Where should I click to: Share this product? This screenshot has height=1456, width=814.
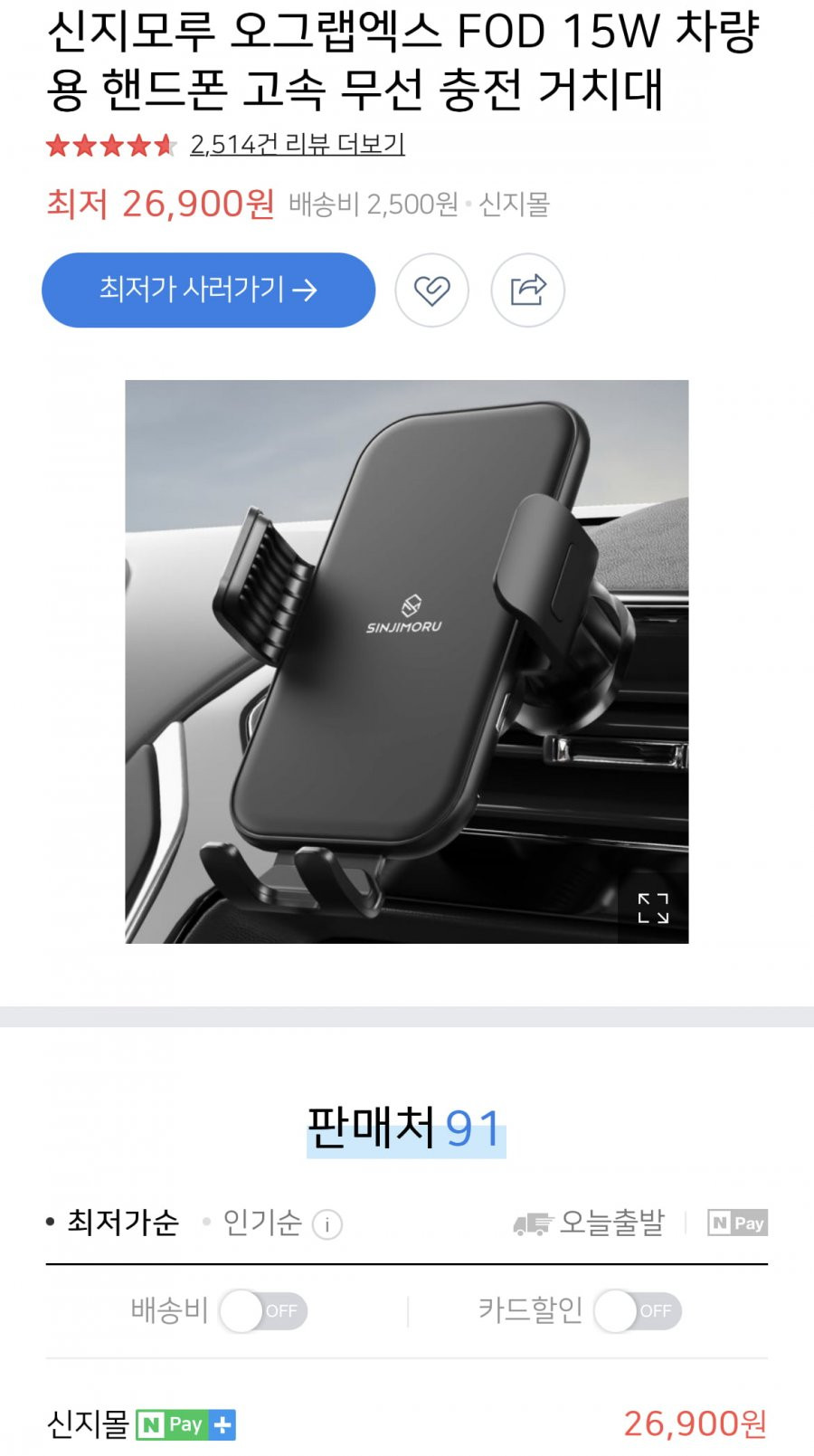(528, 290)
